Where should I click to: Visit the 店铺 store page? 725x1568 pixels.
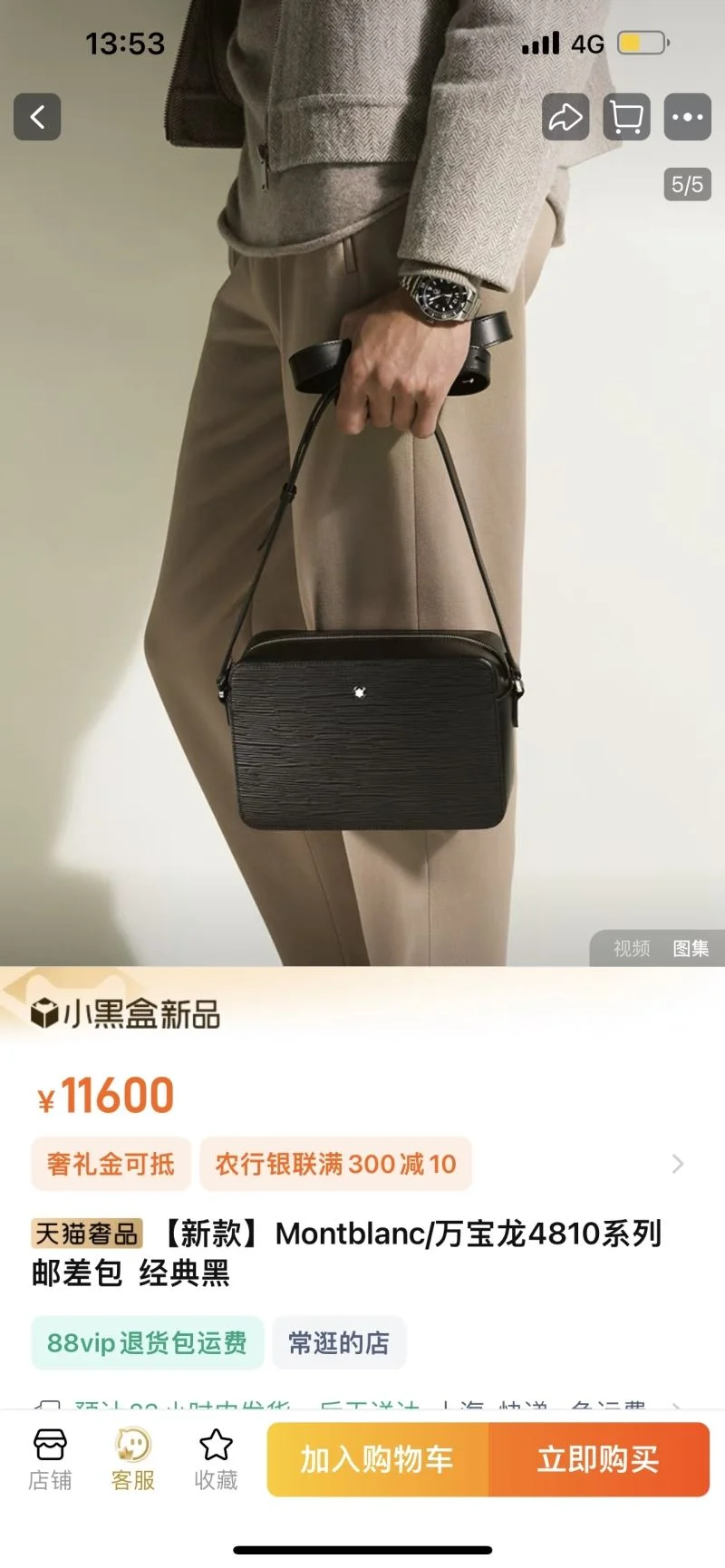pyautogui.click(x=50, y=1459)
